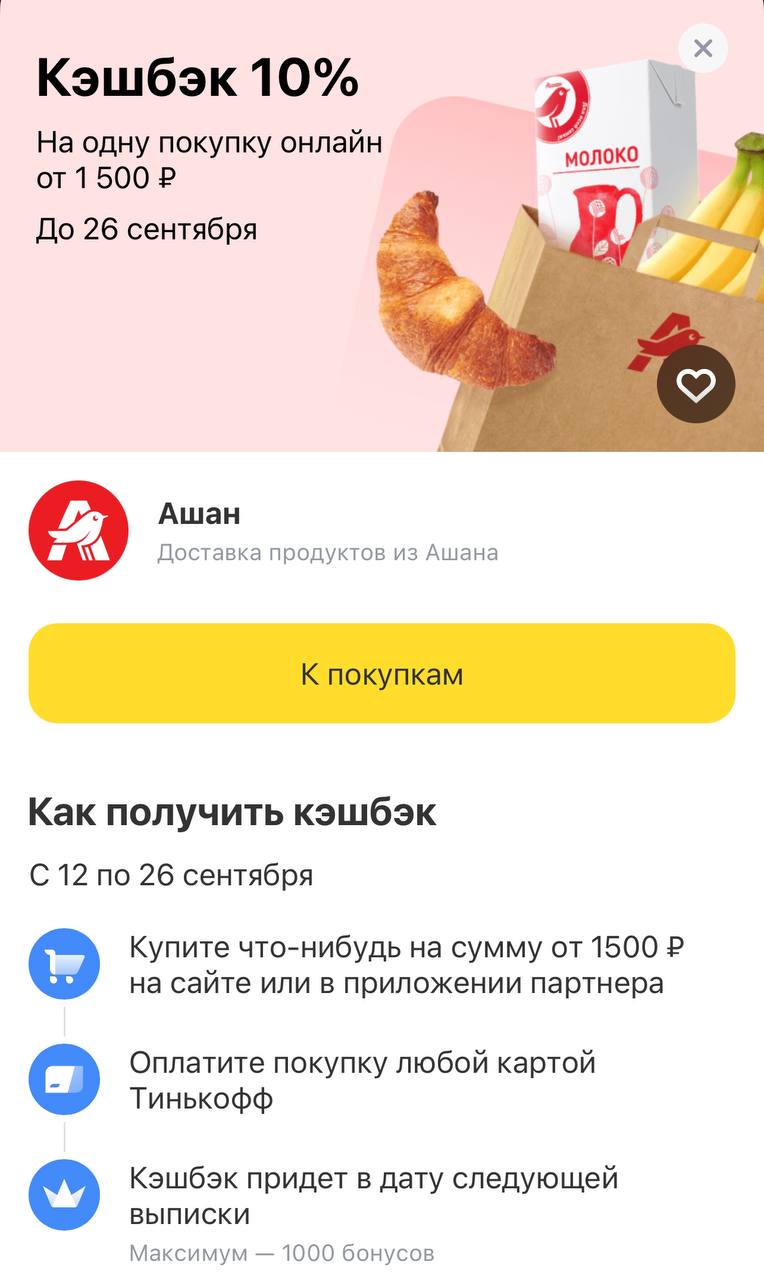Add the offer to favorites with heart
764x1280 pixels.
[696, 385]
